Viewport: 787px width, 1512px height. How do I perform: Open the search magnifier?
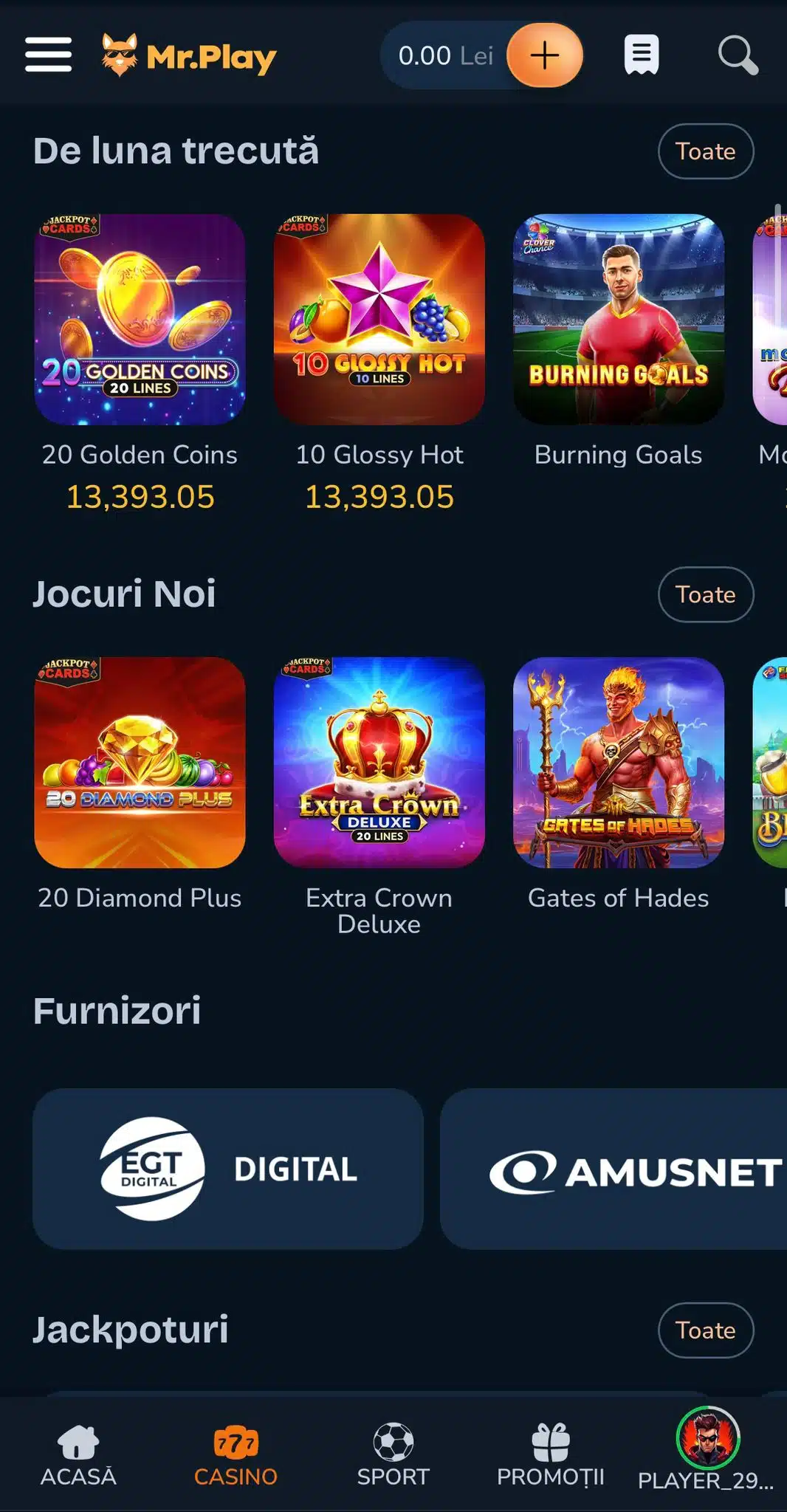tap(737, 55)
